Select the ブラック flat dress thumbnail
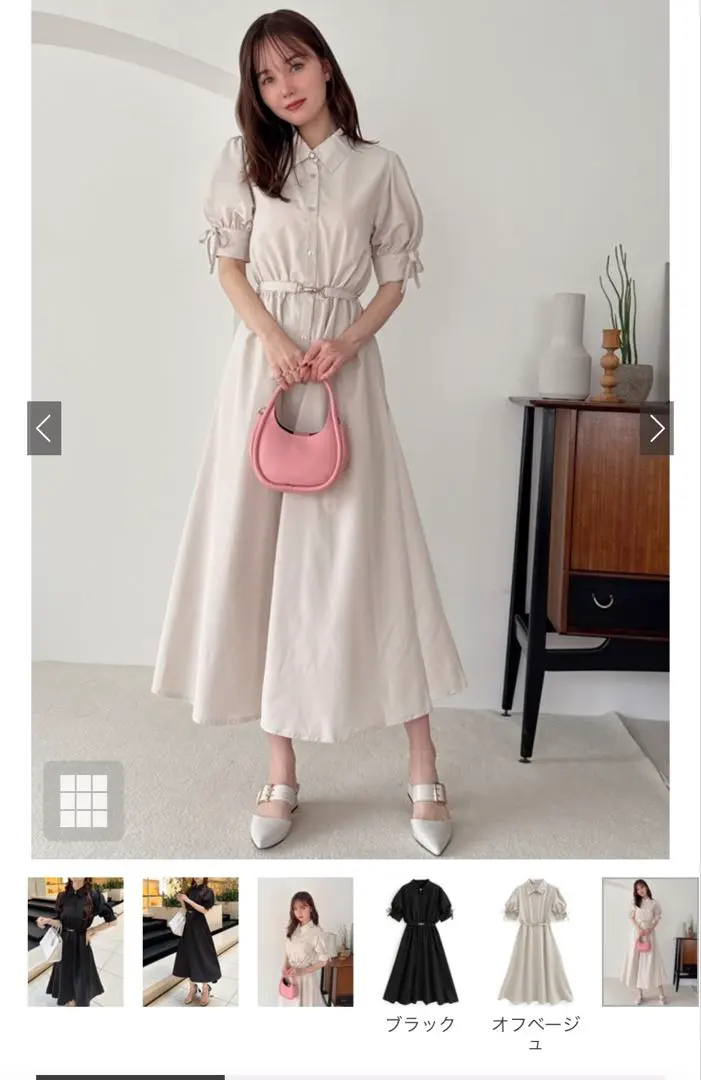Screen dimensions: 701x1080 [420, 941]
